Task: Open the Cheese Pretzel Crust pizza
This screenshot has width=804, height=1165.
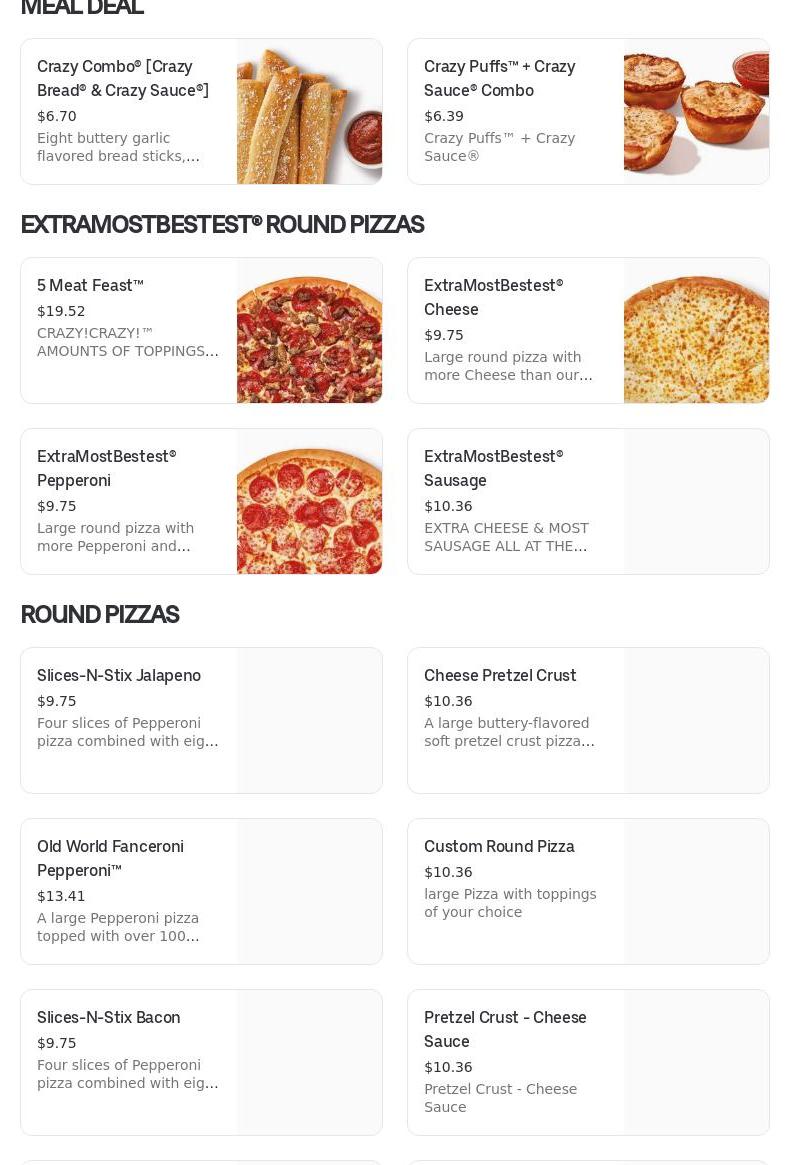Action: tap(588, 720)
